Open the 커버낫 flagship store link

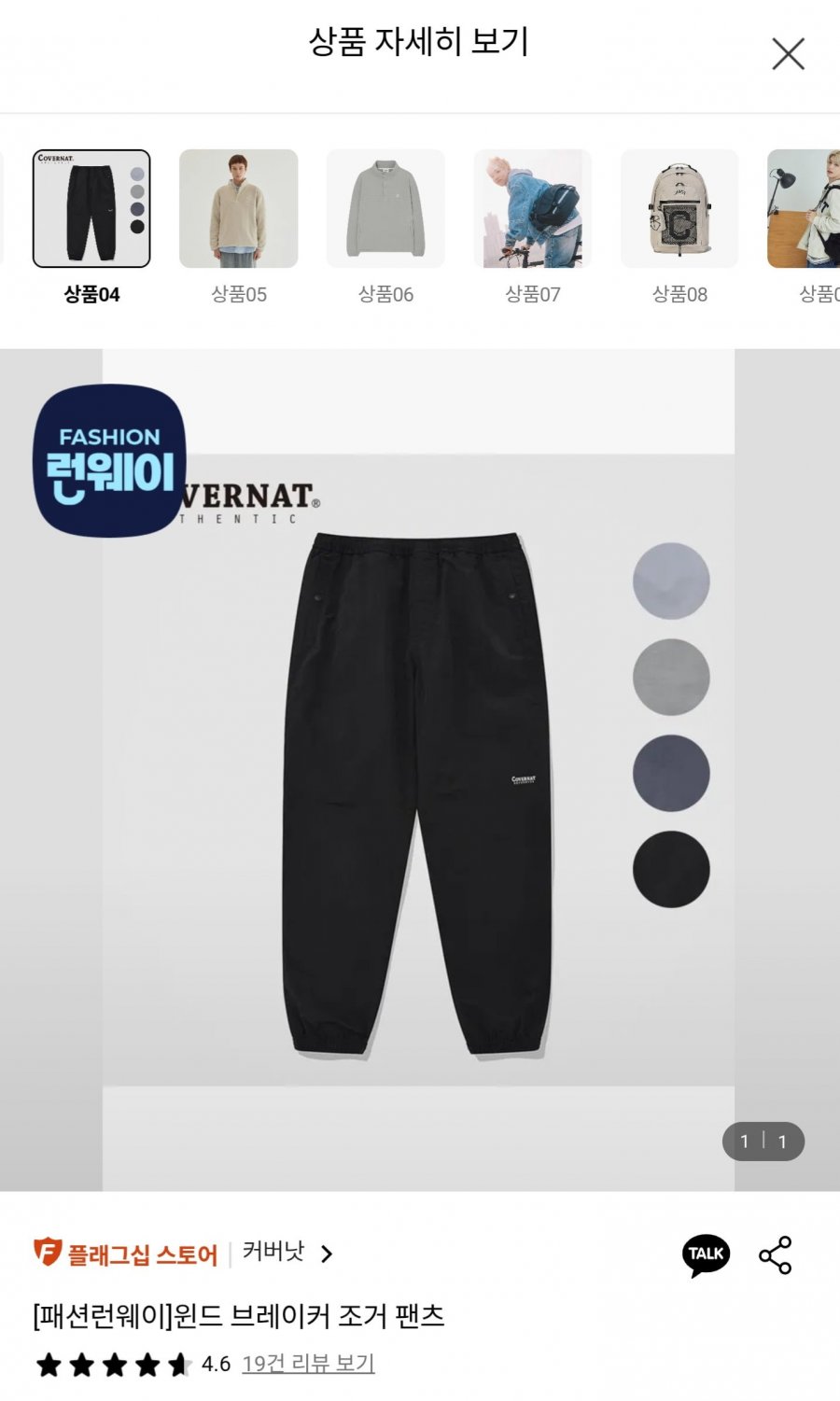click(285, 1253)
